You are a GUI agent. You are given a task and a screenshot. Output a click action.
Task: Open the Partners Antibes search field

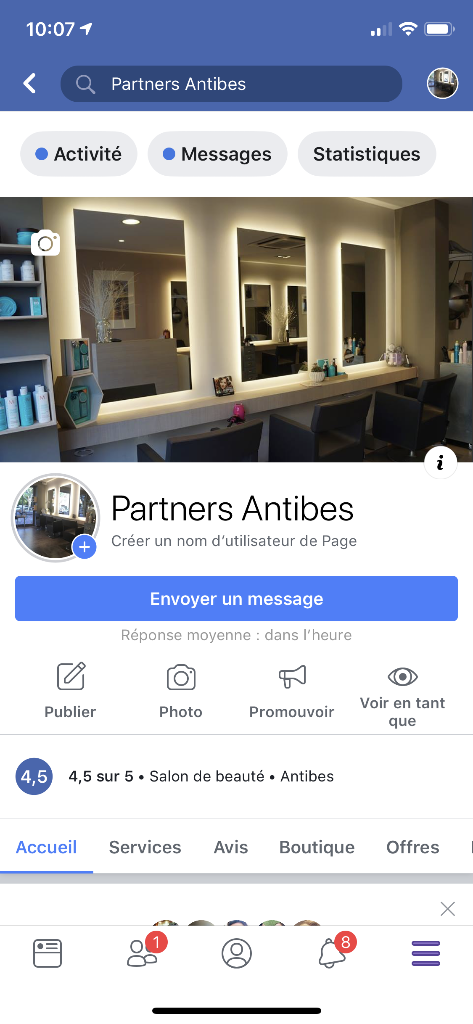tap(231, 84)
